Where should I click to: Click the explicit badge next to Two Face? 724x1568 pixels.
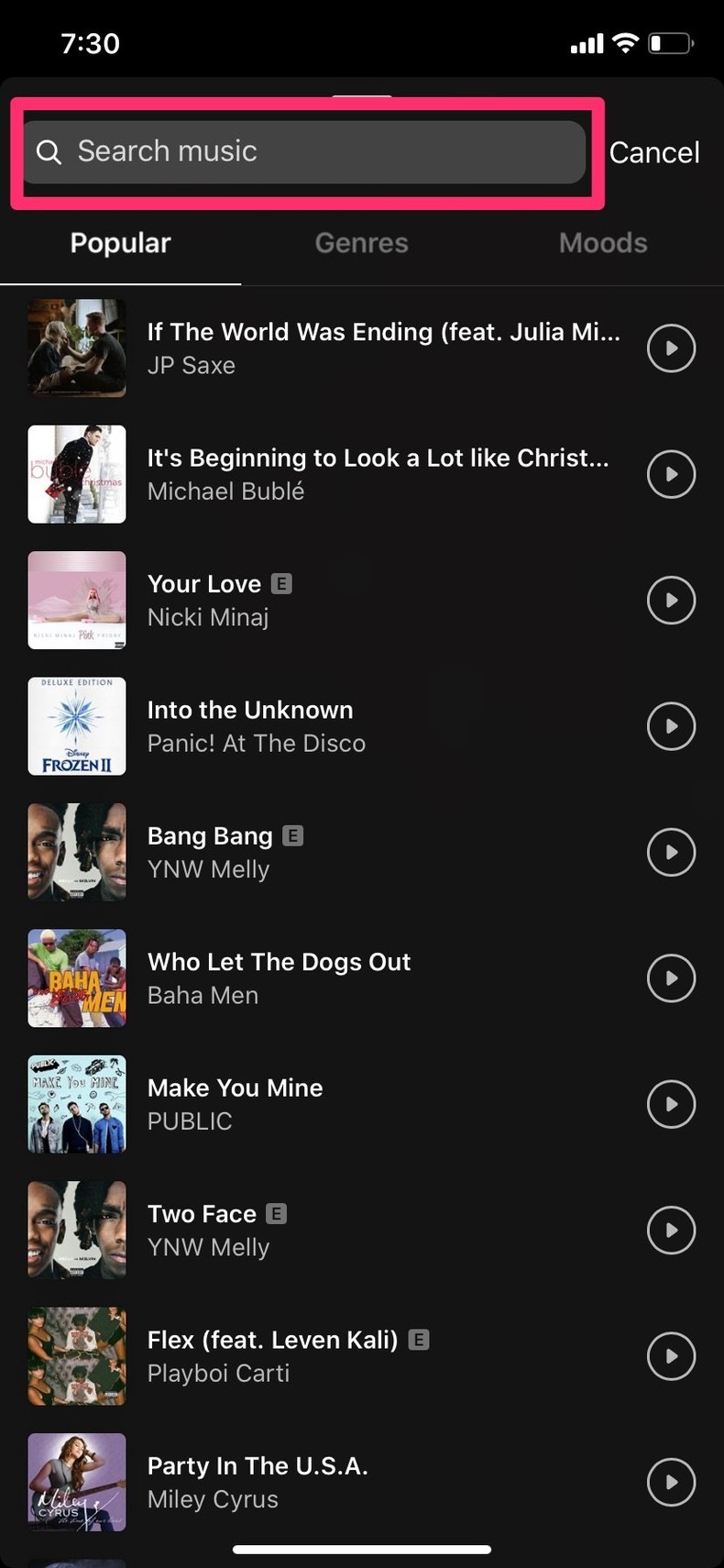coord(275,1213)
